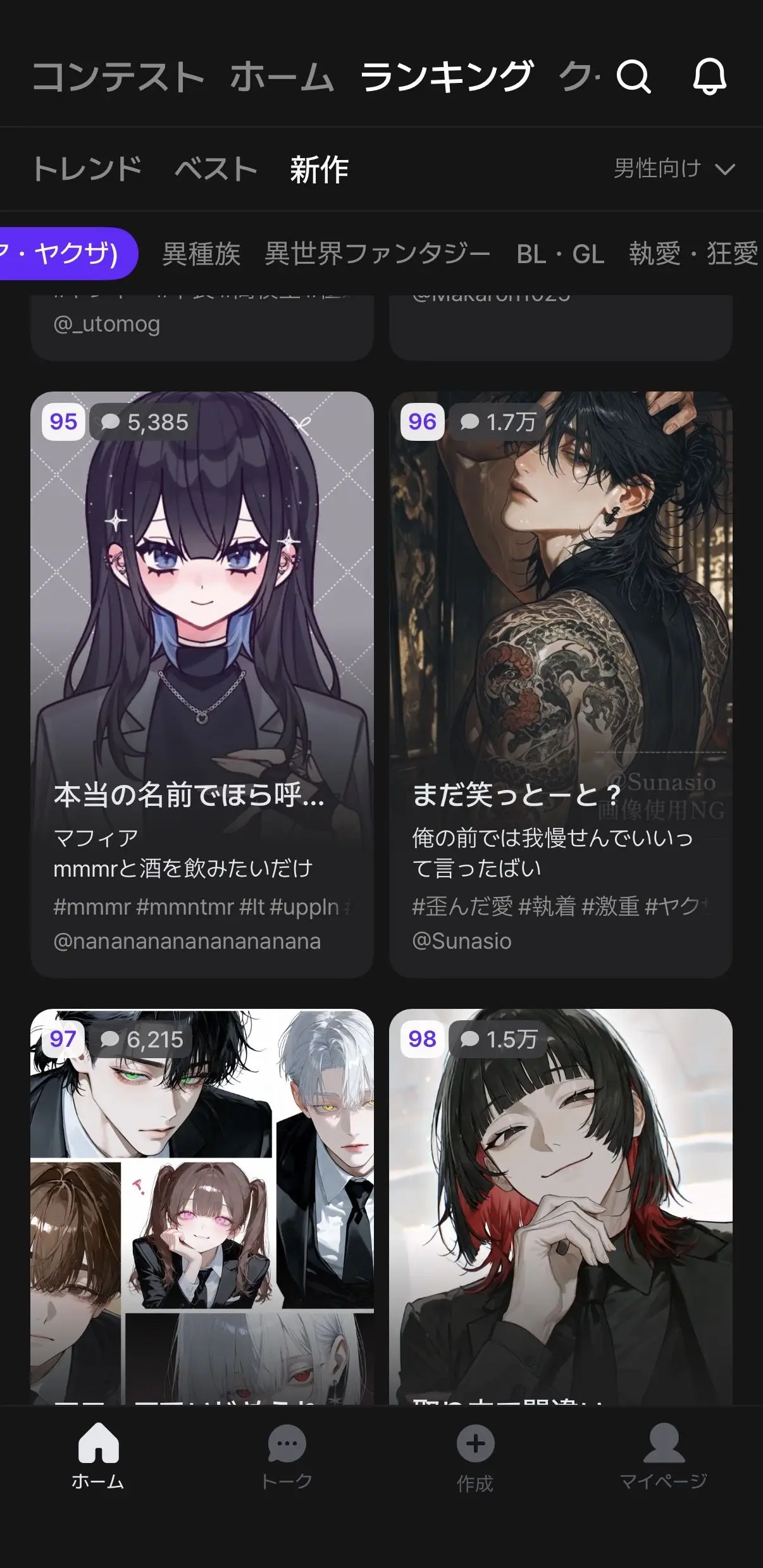Screen dimensions: 763x1568
Task: Open the rank 97 character card
Action: (202, 1207)
